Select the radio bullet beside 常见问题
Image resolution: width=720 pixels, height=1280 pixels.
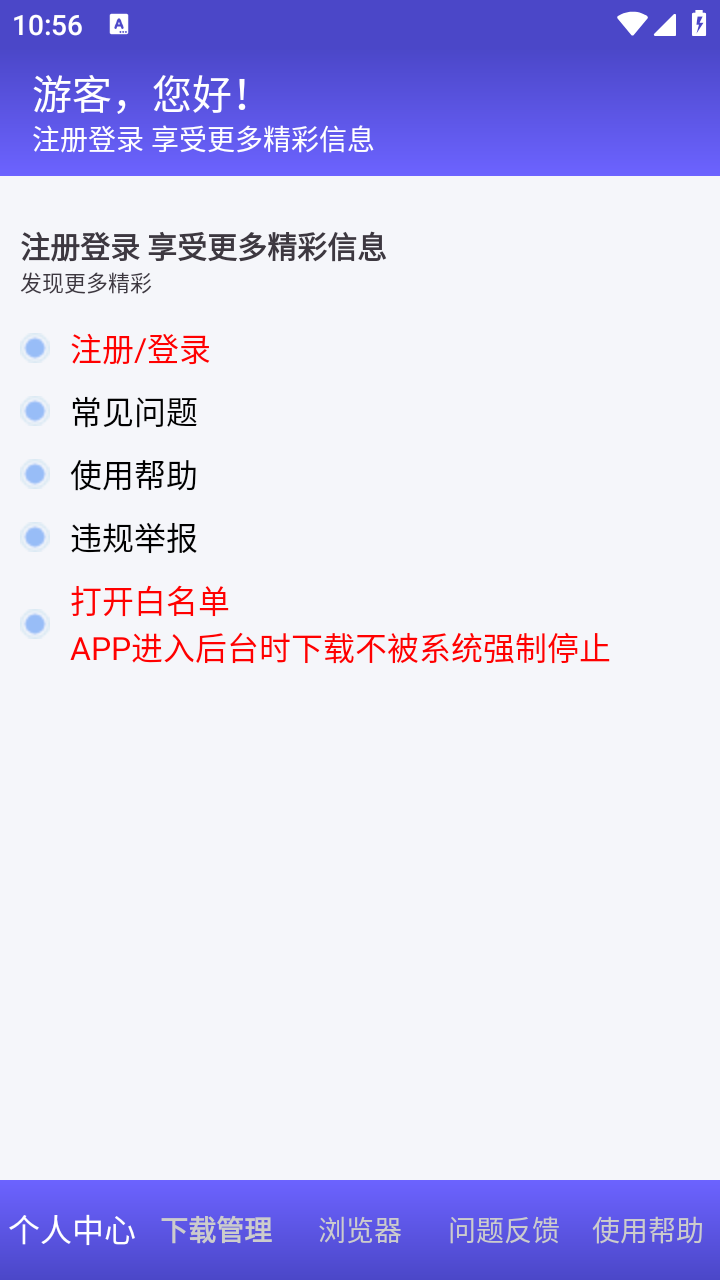click(x=35, y=411)
